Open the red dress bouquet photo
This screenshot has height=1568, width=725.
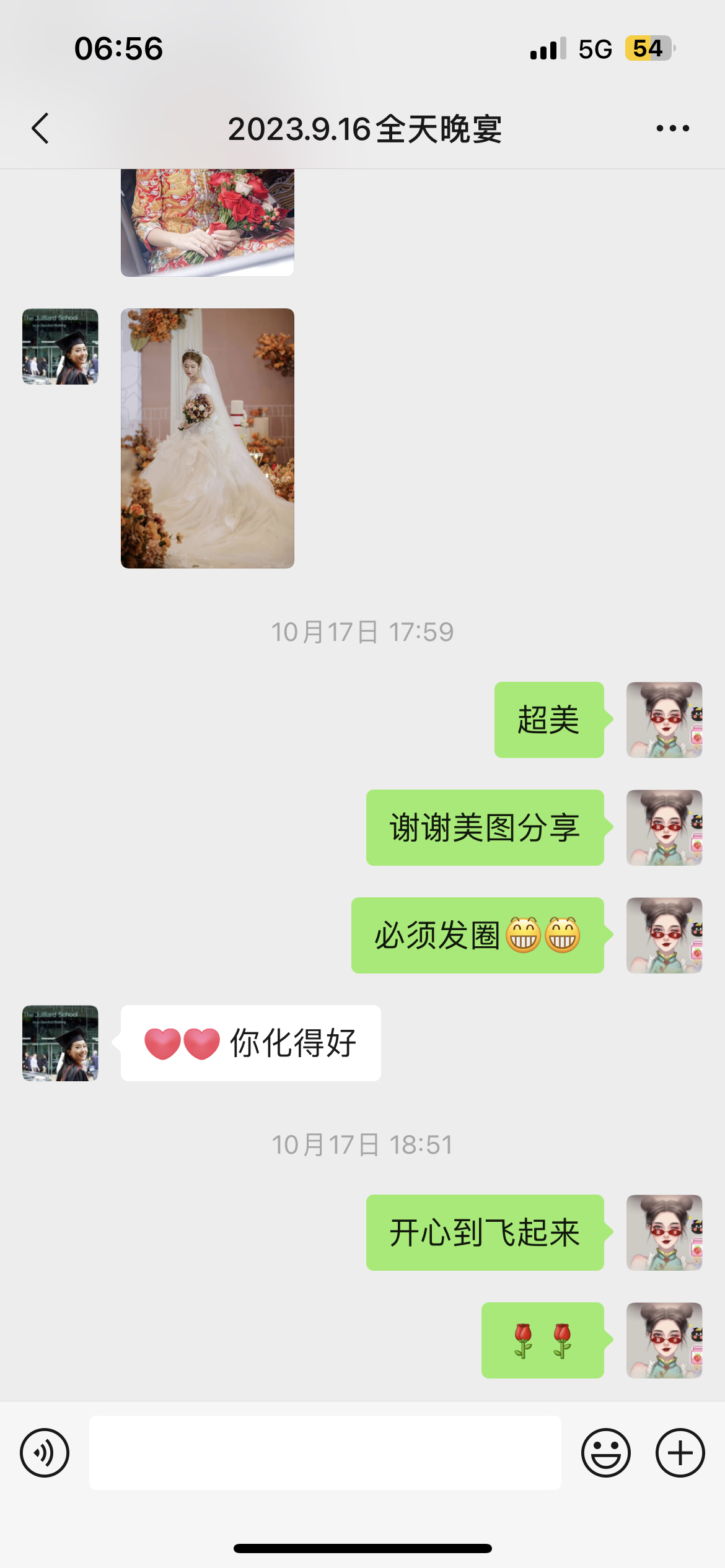[207, 222]
